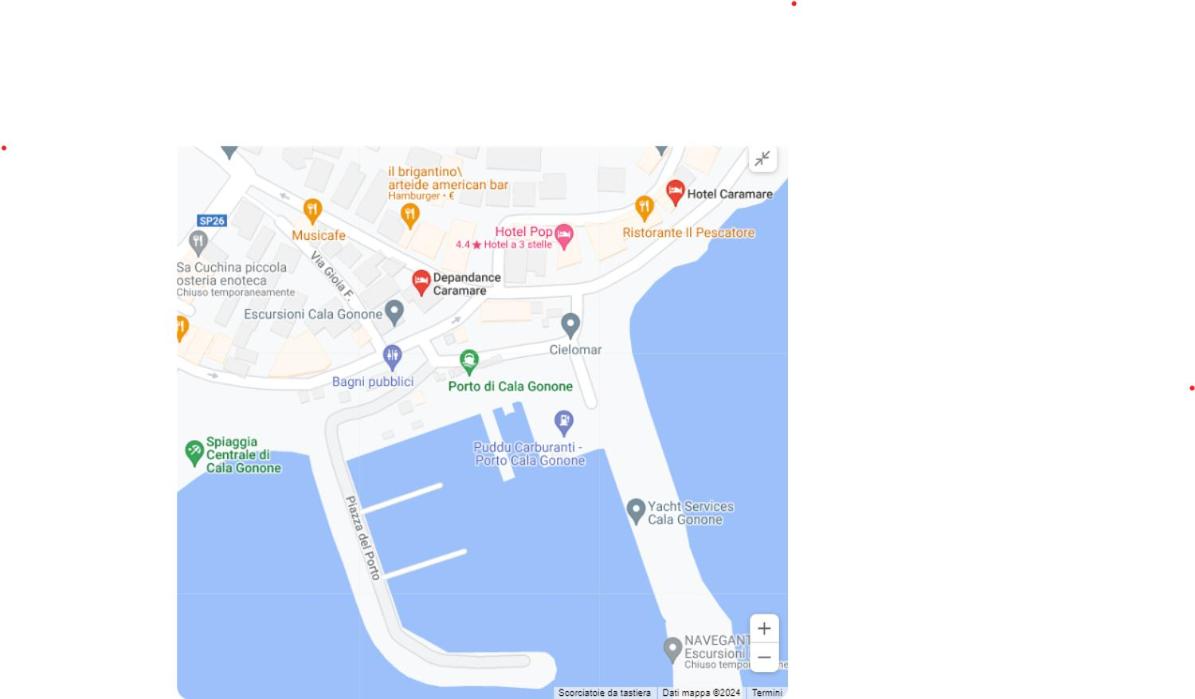
Task: Select Cielomar location marker
Action: point(570,324)
